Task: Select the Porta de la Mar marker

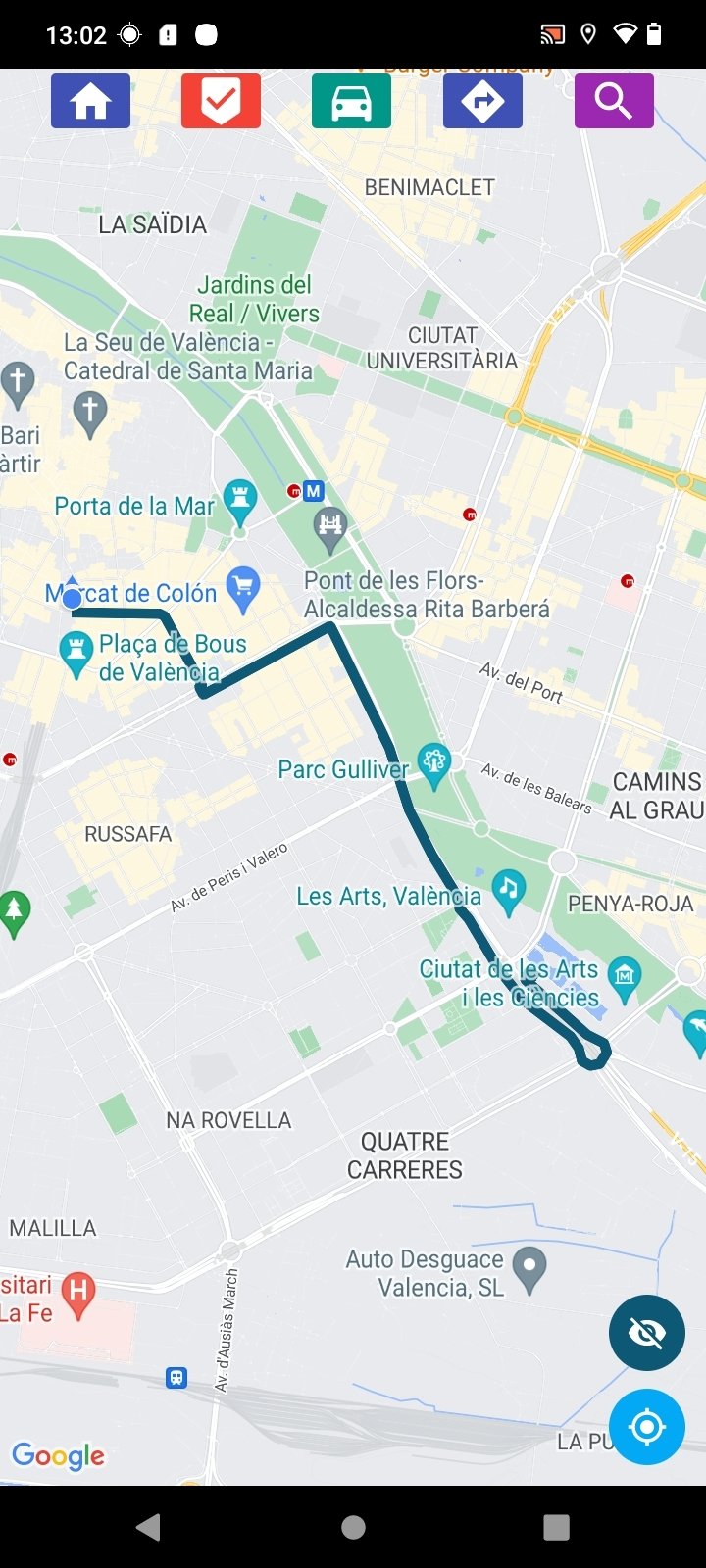Action: (239, 502)
